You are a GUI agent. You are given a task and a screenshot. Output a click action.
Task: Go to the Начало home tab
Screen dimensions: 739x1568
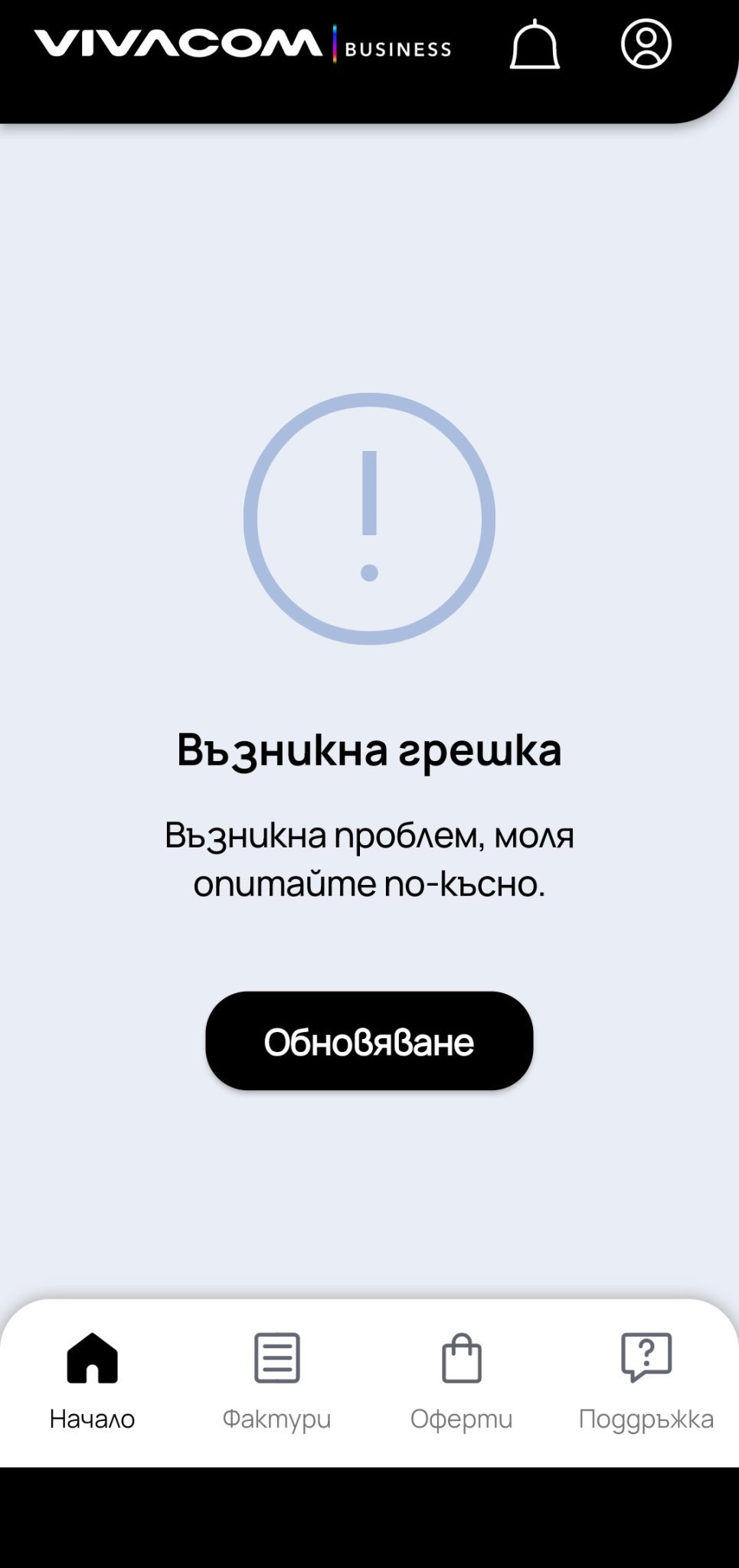coord(93,1380)
